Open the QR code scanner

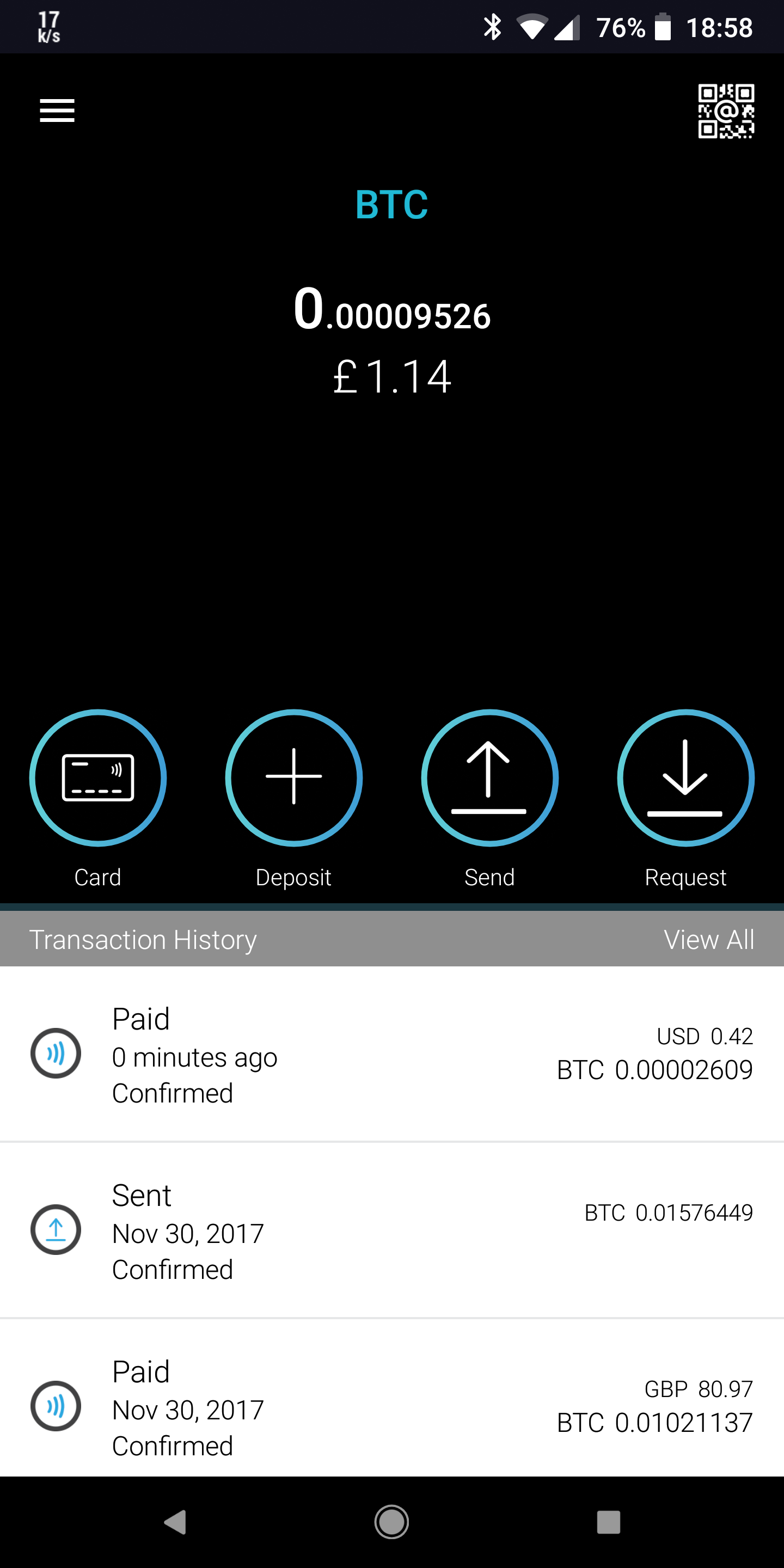pos(726,111)
